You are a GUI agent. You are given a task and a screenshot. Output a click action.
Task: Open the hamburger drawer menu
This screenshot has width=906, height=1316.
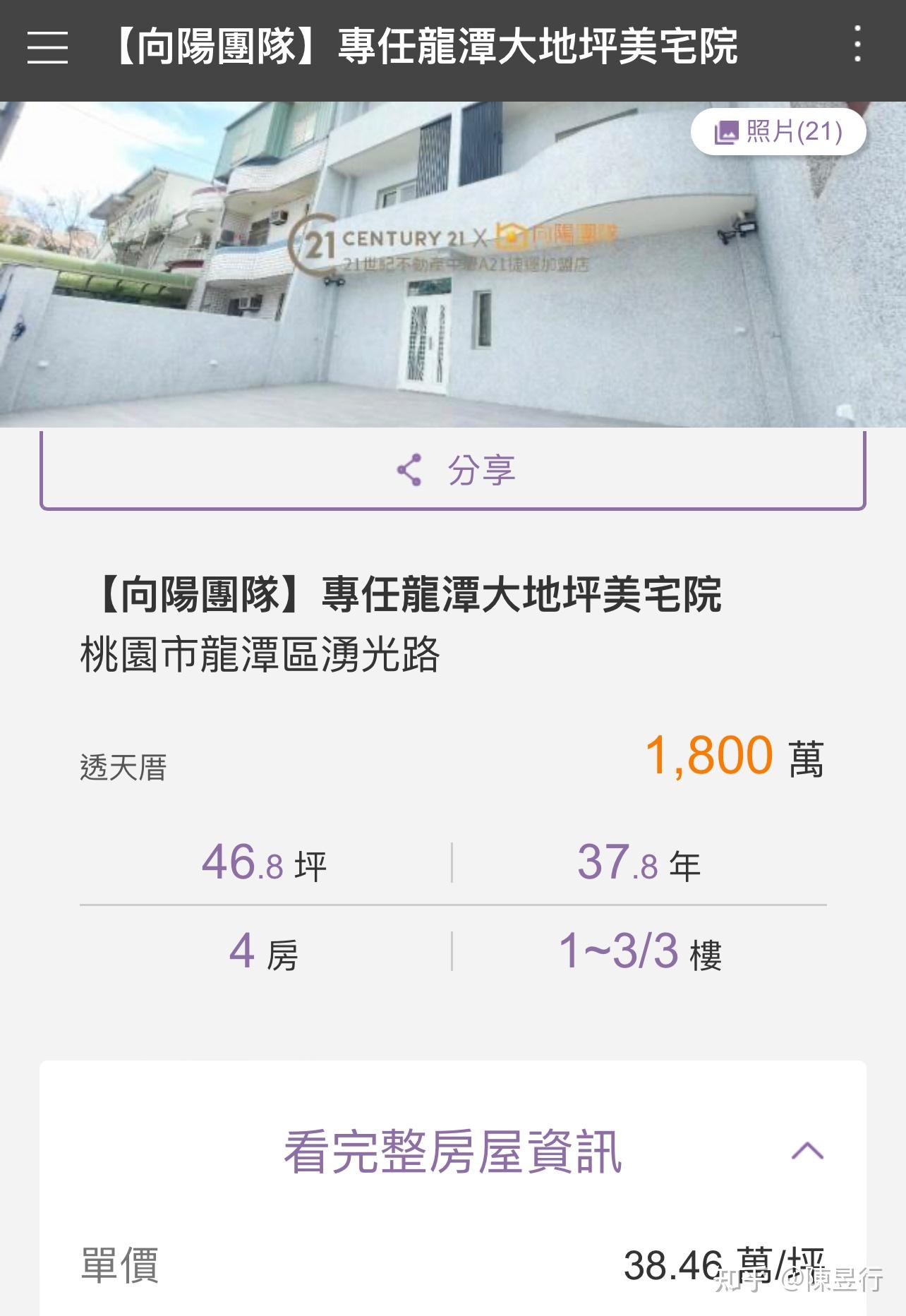click(x=47, y=47)
